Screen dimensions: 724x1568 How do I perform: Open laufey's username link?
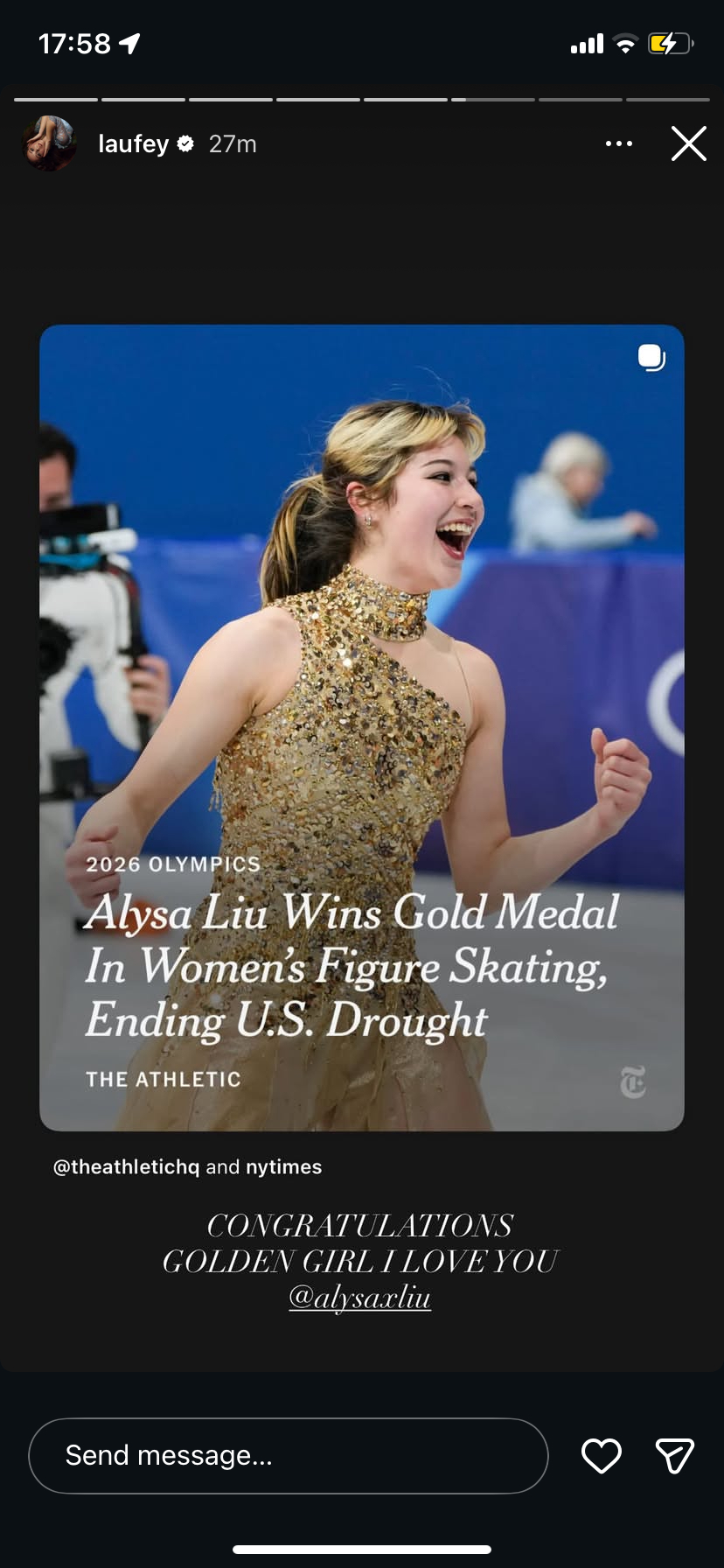tap(133, 143)
